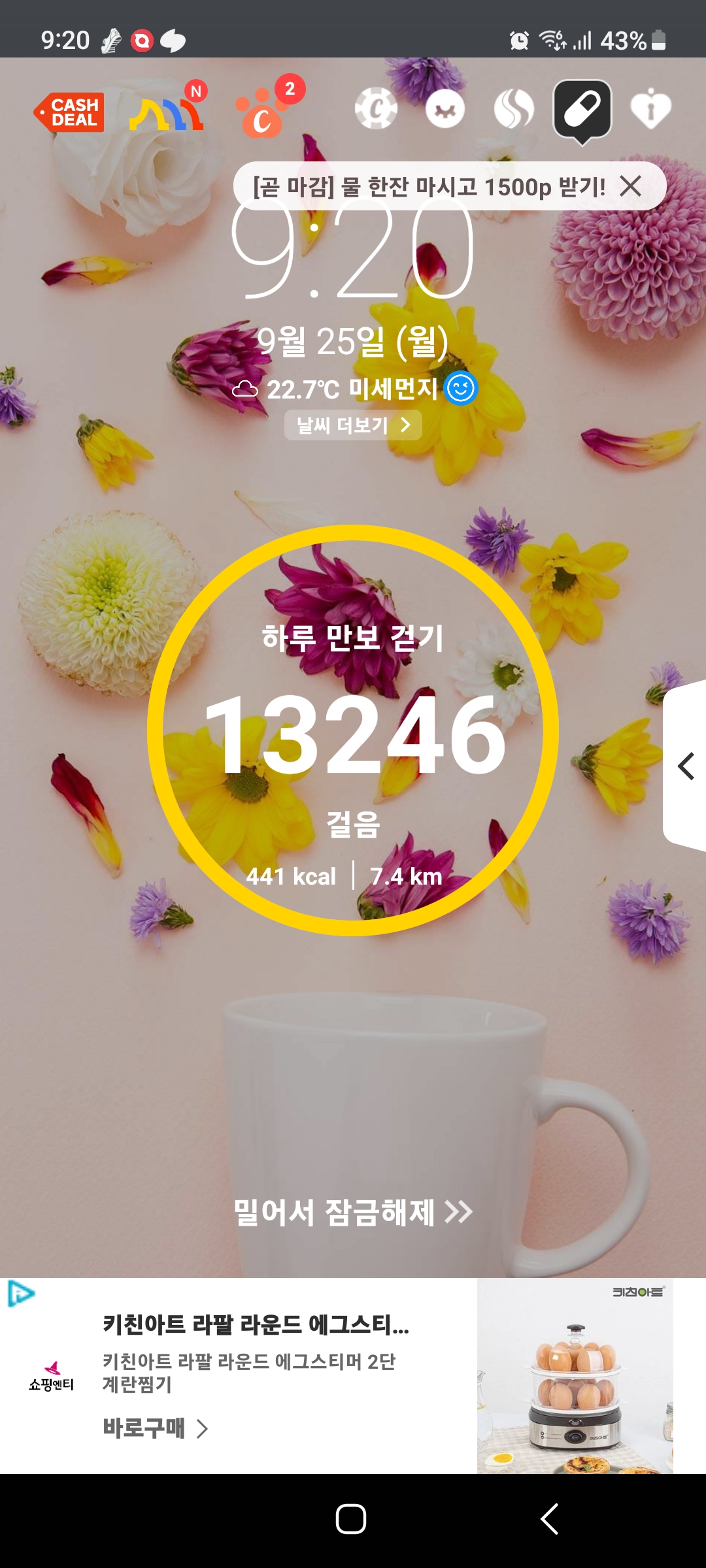Tap the system home button
The height and width of the screenshot is (1568, 706).
pos(351,1518)
